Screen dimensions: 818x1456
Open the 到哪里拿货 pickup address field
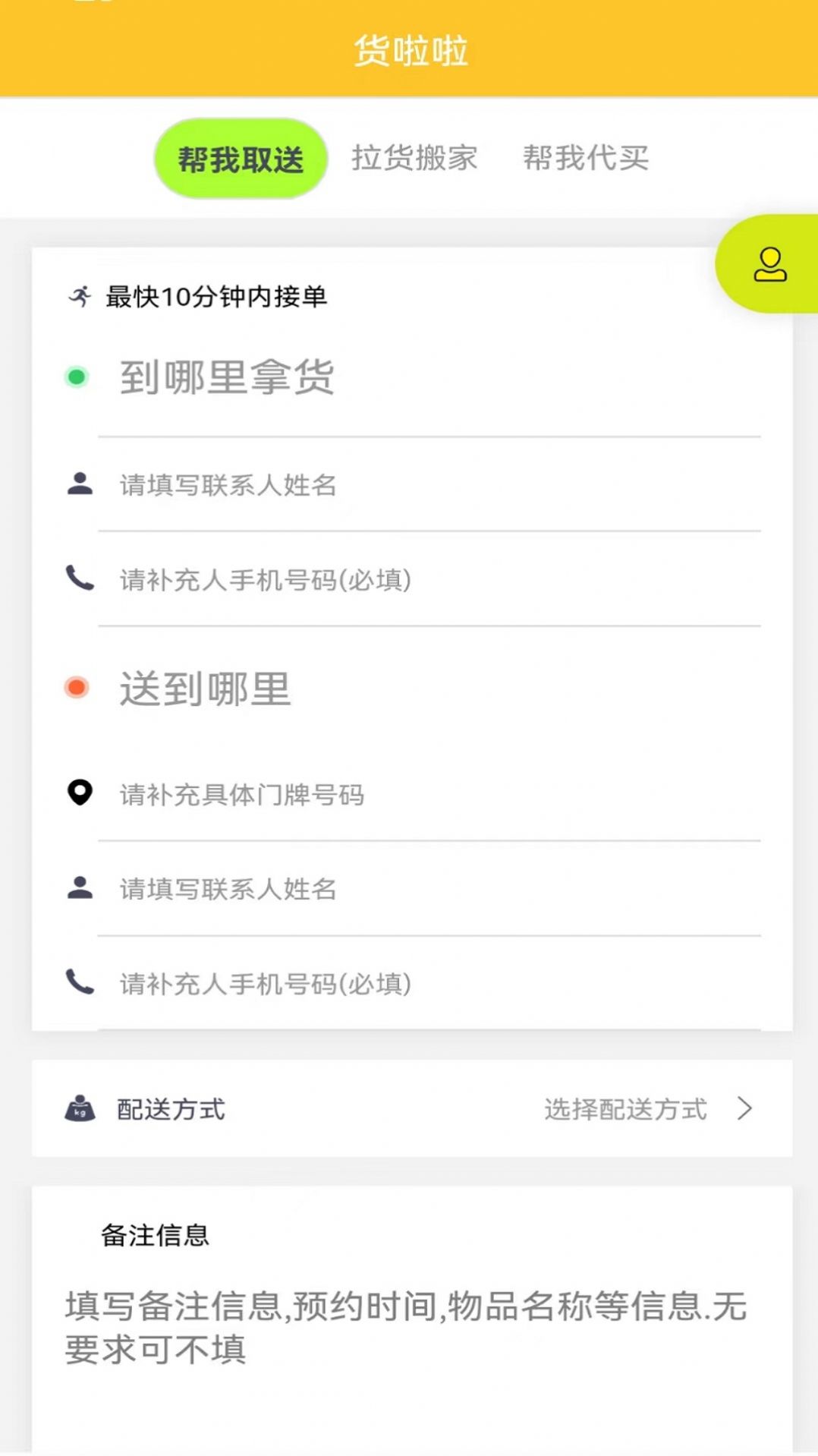pos(228,375)
